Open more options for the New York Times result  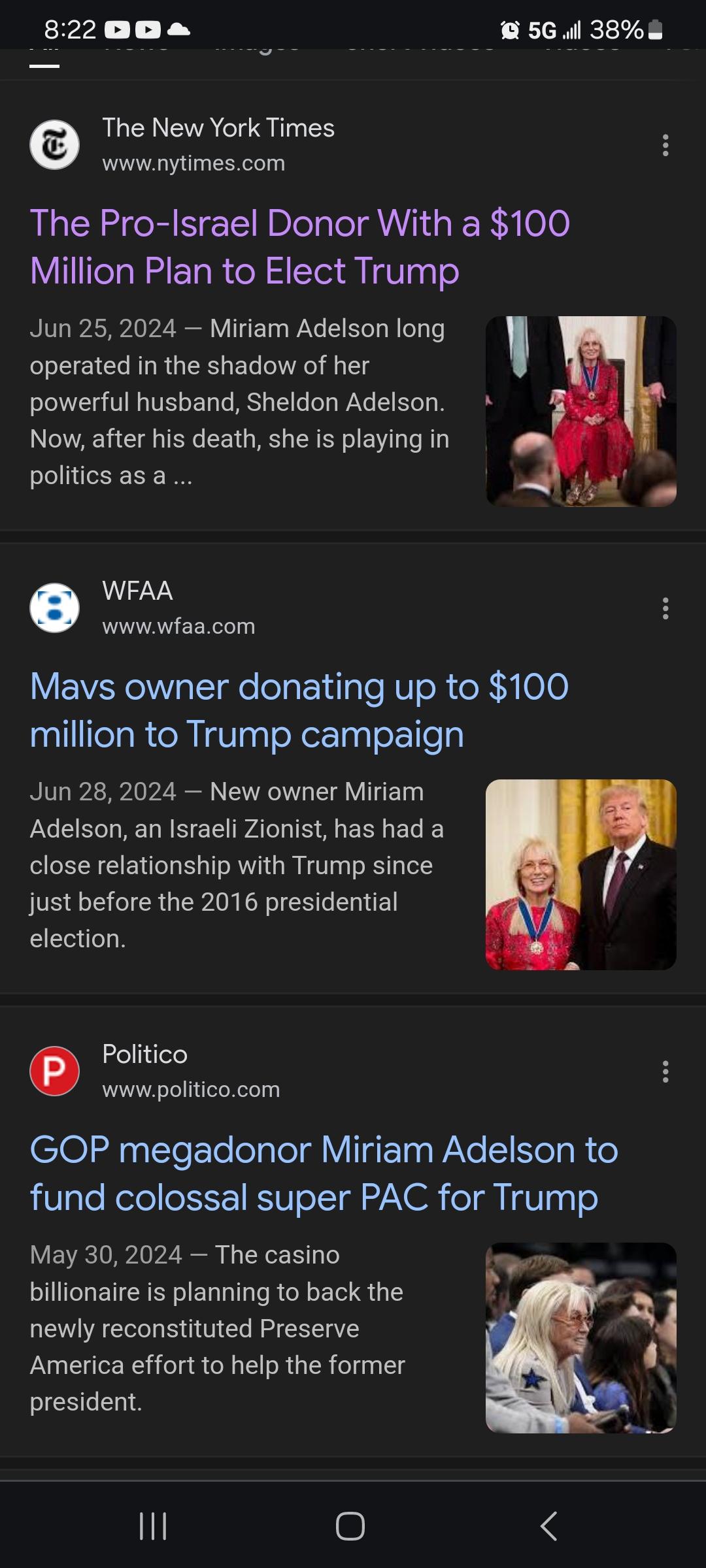click(x=665, y=145)
